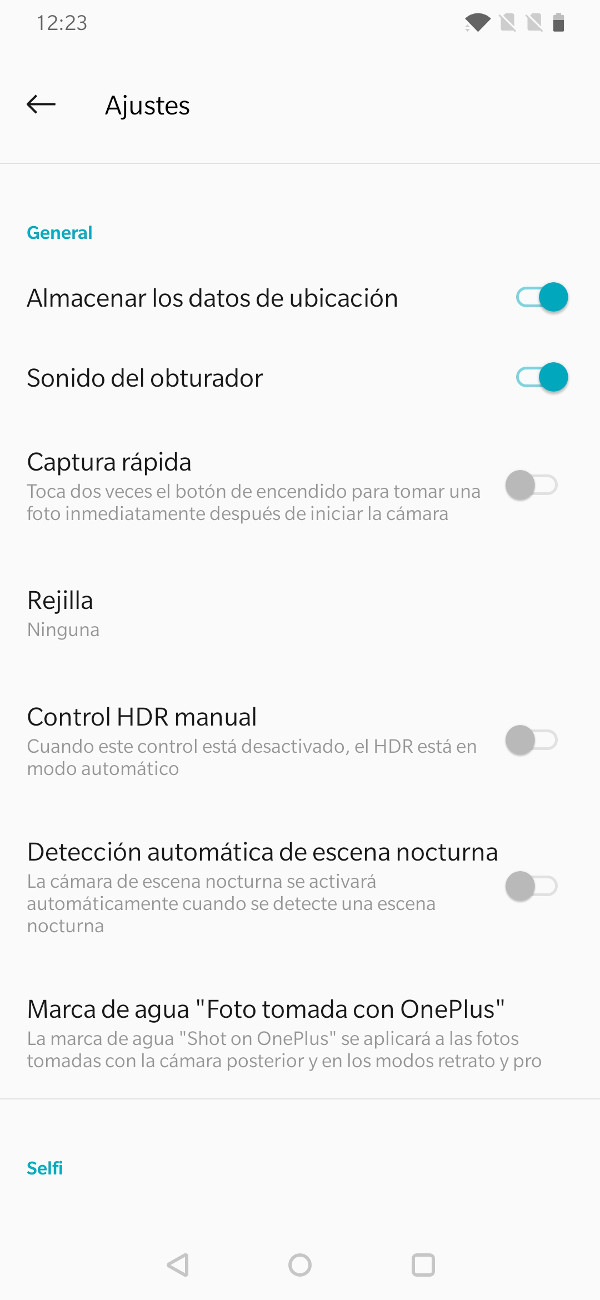The height and width of the screenshot is (1300, 600).
Task: Go back from Ajustes
Action: click(41, 105)
